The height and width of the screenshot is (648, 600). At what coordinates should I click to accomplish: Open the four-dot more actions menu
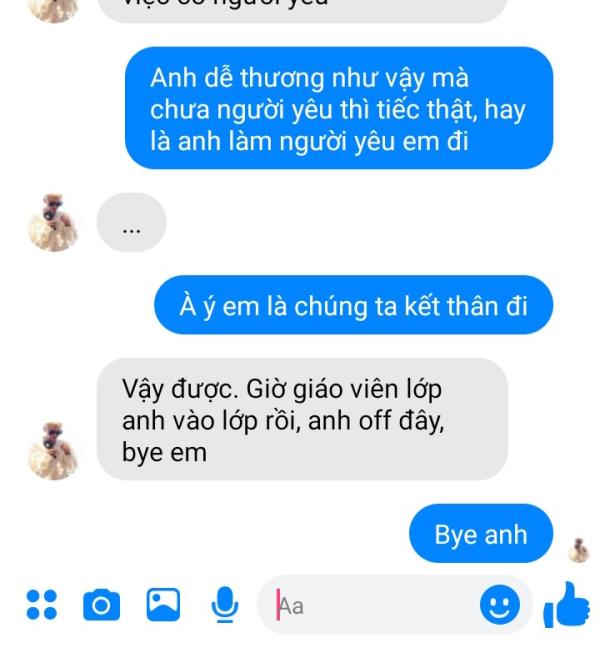pos(41,605)
